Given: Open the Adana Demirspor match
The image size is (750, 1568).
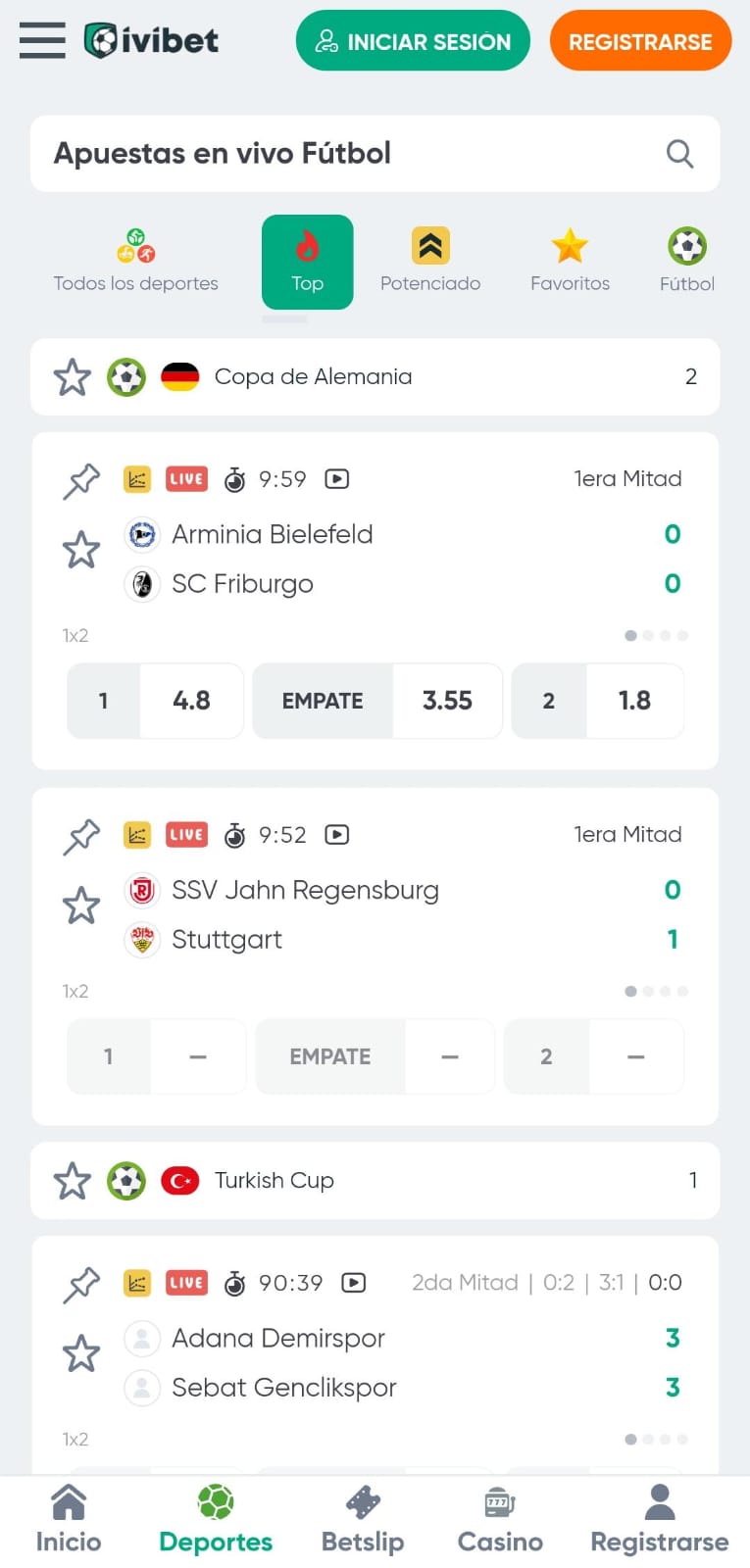Looking at the screenshot, I should [278, 1338].
